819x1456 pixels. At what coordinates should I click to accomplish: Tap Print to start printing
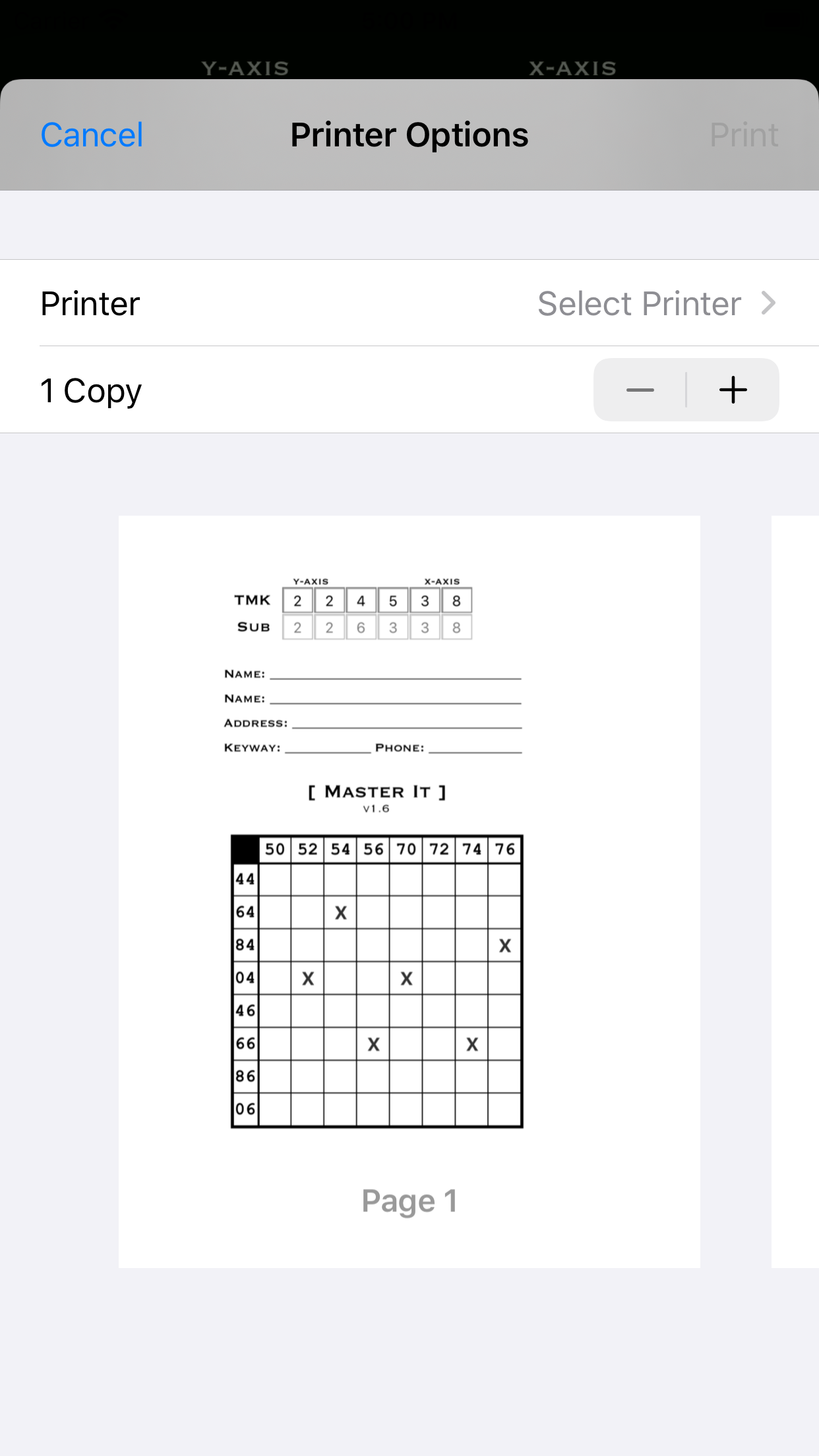pyautogui.click(x=744, y=134)
